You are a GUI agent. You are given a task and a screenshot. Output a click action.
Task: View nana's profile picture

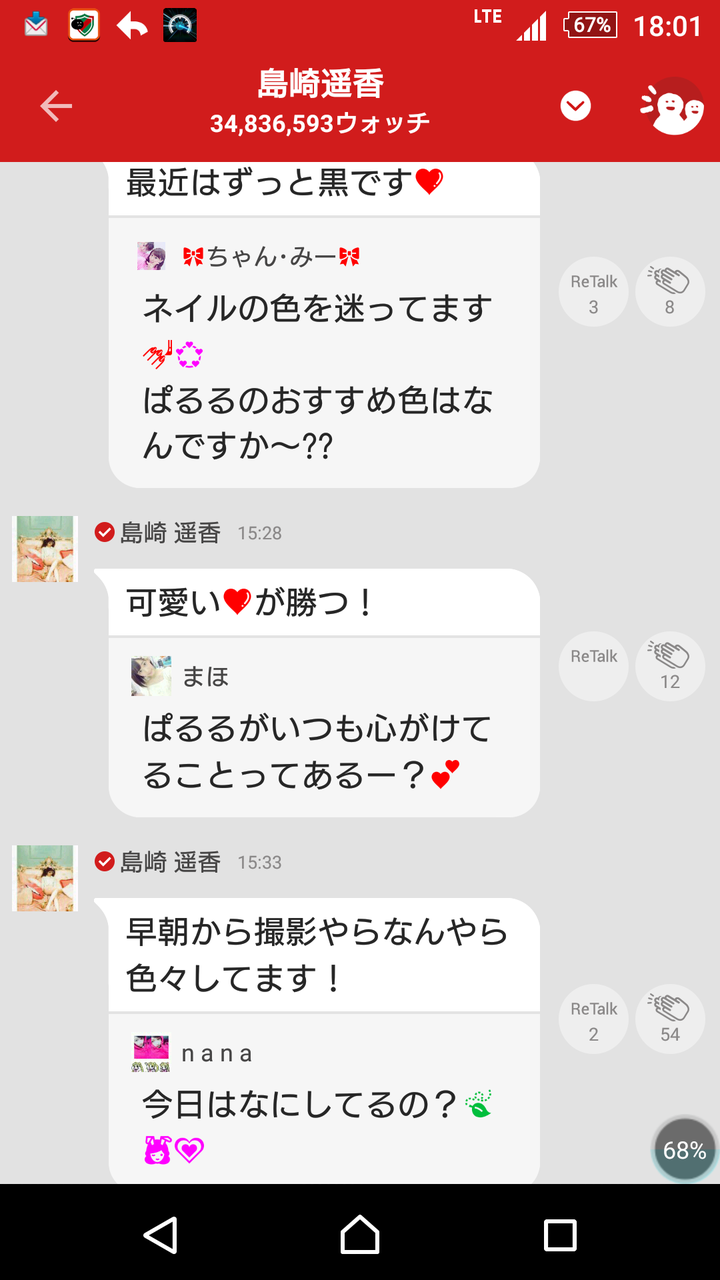(151, 1053)
